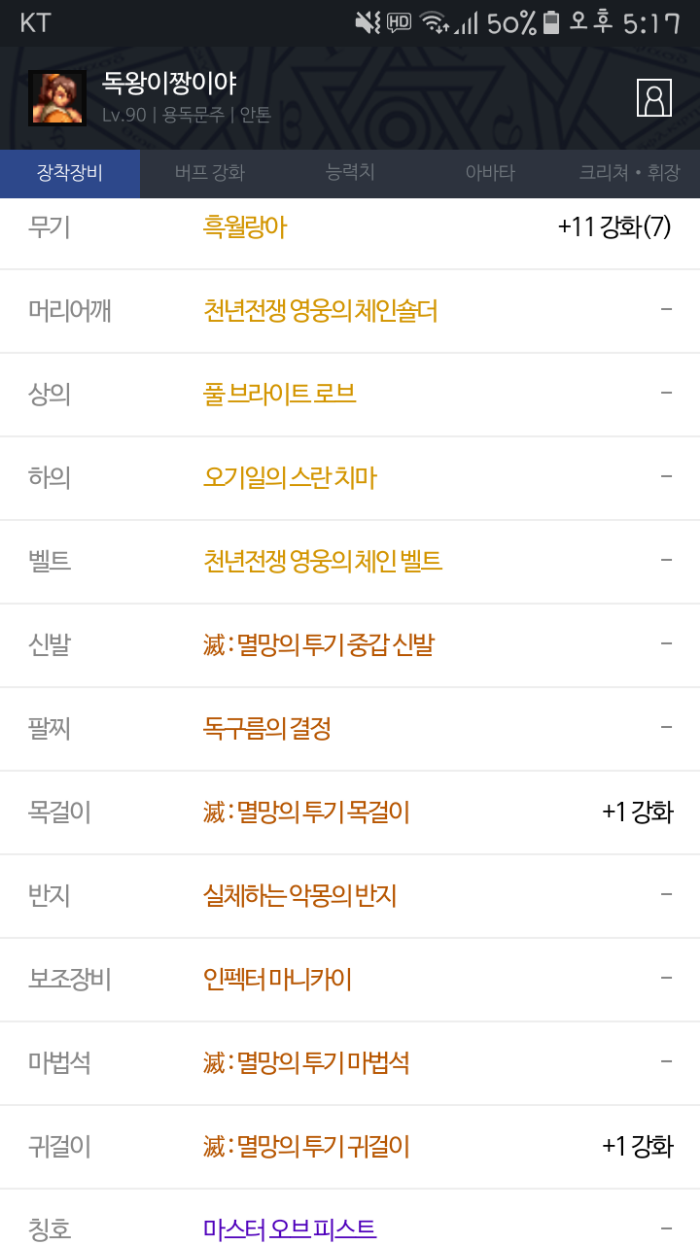Screen dimensions: 700x1244
Task: Open 멸망의 투기 중갑 신발 item
Action: click(x=318, y=646)
